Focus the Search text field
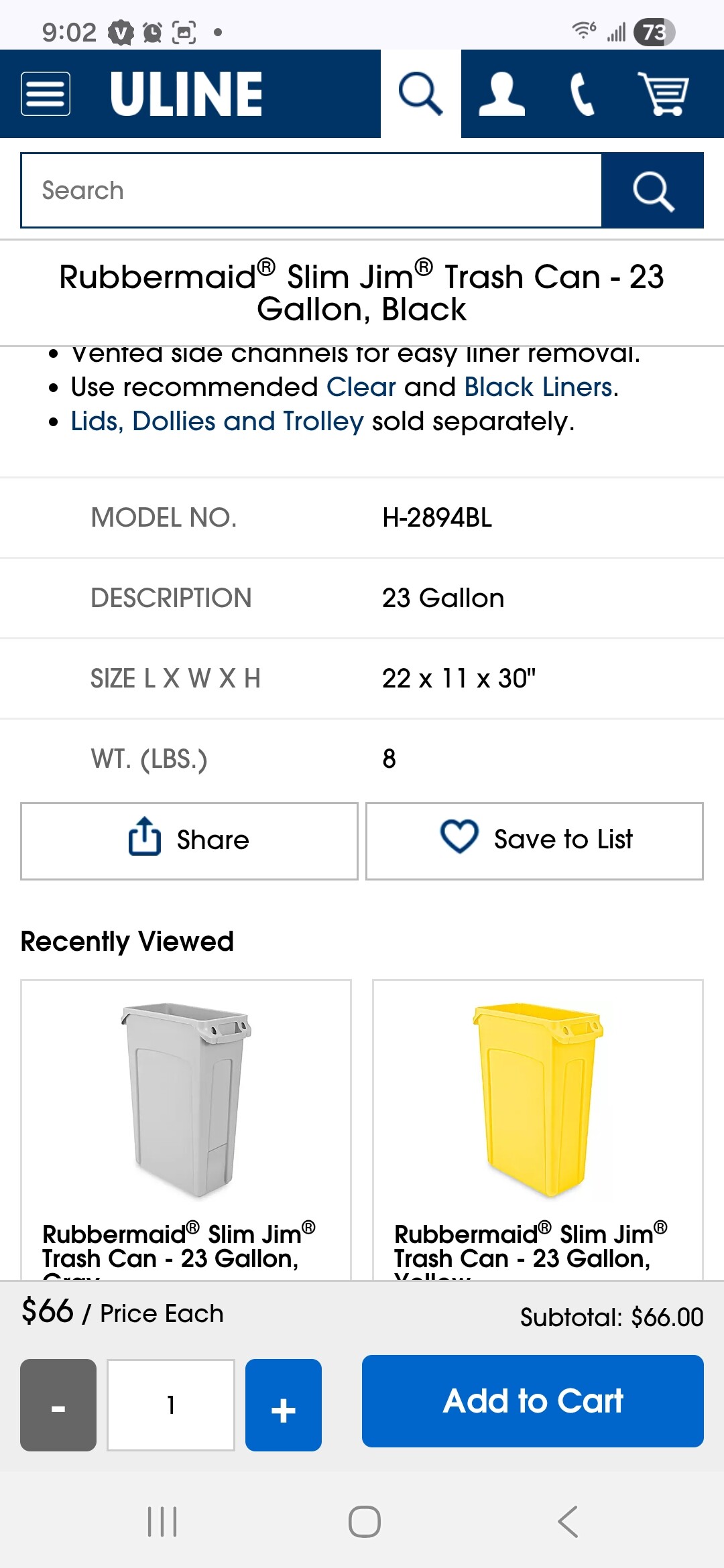Viewport: 724px width, 1568px height. tap(311, 190)
